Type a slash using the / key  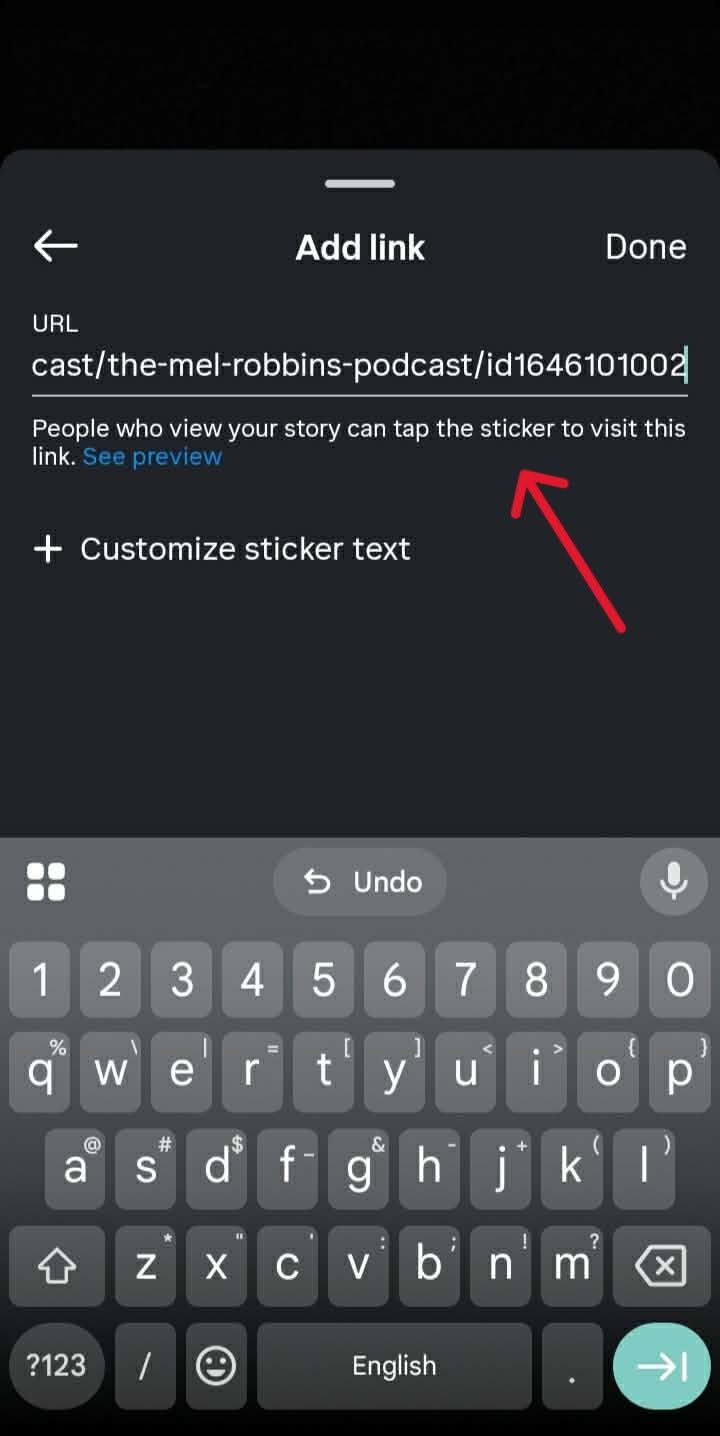[144, 1366]
